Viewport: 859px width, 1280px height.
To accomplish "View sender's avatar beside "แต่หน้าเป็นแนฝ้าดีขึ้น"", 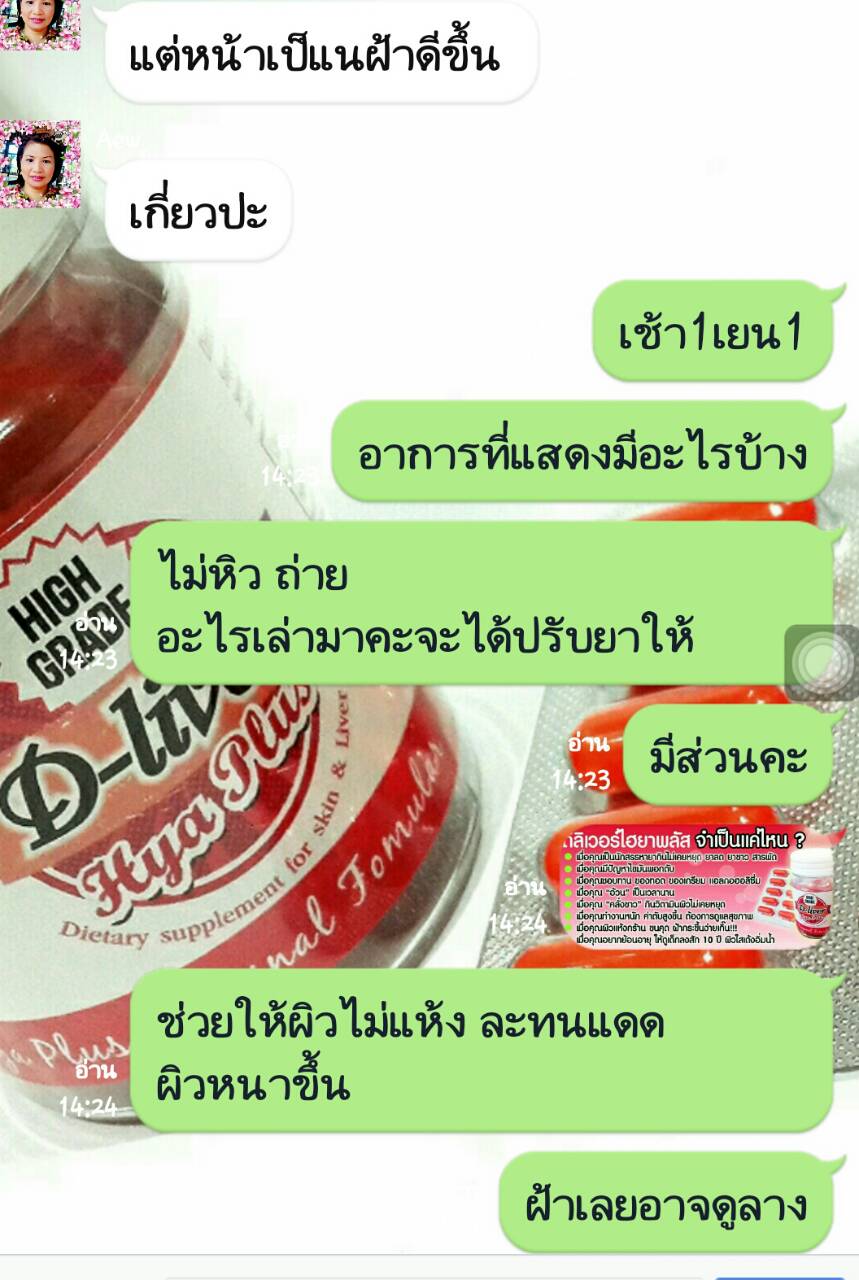I will (40, 23).
